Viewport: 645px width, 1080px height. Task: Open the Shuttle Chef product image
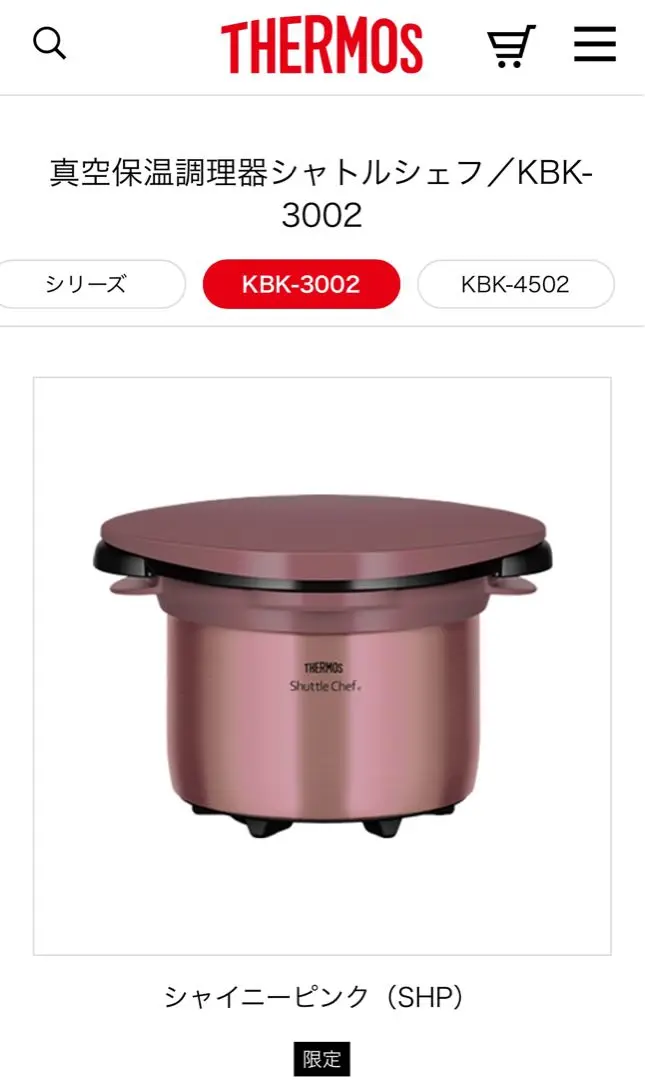point(322,666)
